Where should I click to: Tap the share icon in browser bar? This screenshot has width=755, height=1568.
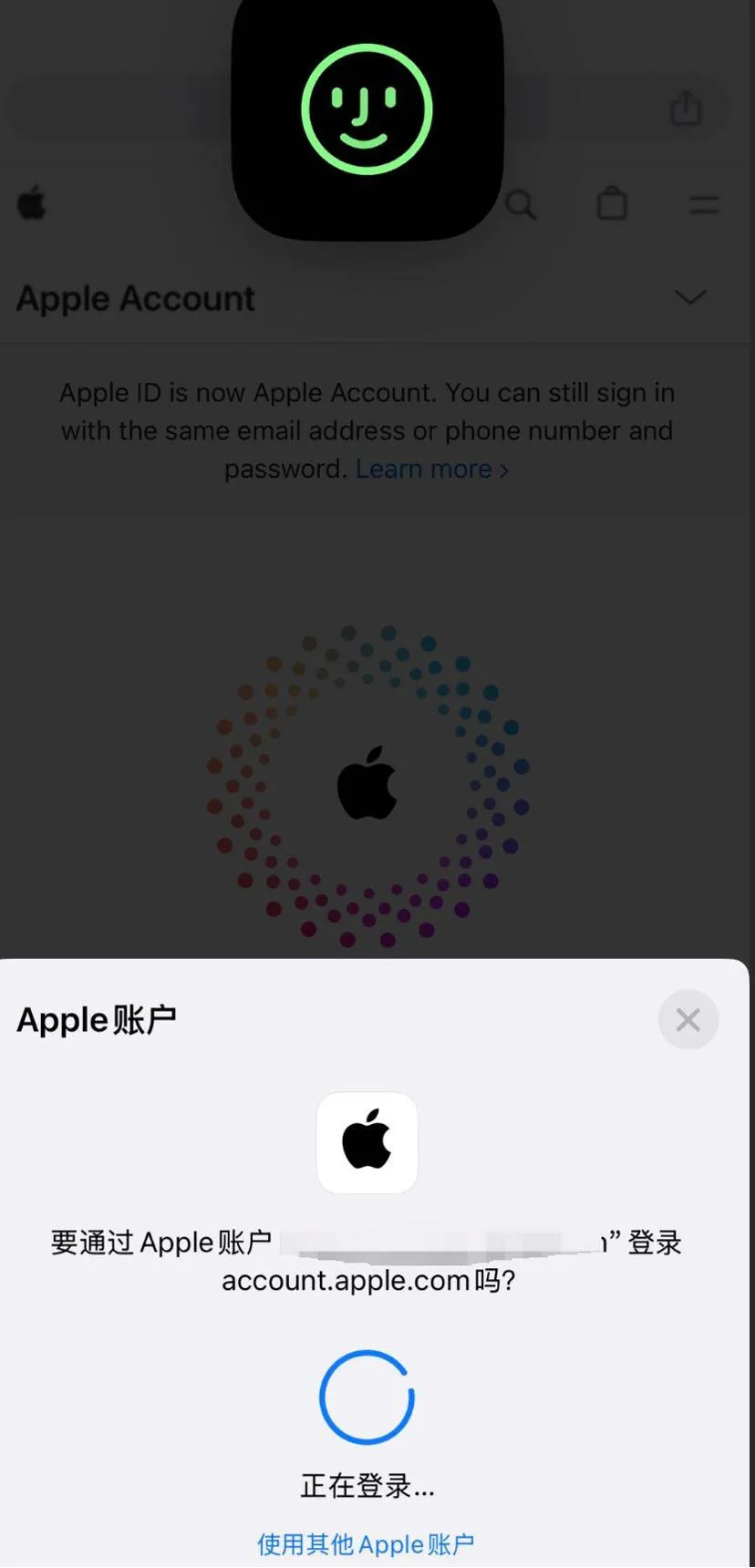(687, 107)
